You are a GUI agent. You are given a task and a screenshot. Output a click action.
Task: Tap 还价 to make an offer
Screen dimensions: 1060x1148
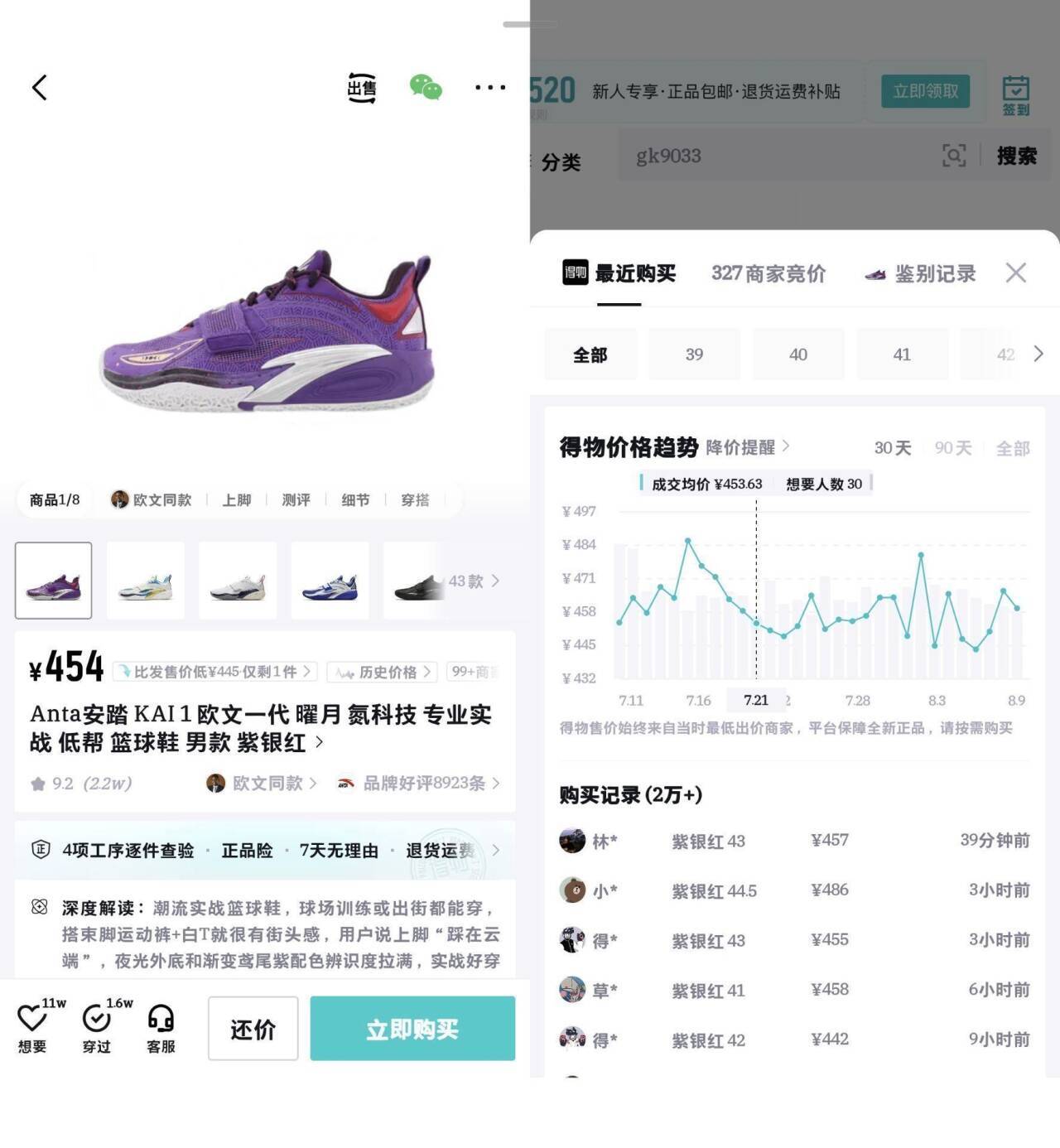[253, 1029]
